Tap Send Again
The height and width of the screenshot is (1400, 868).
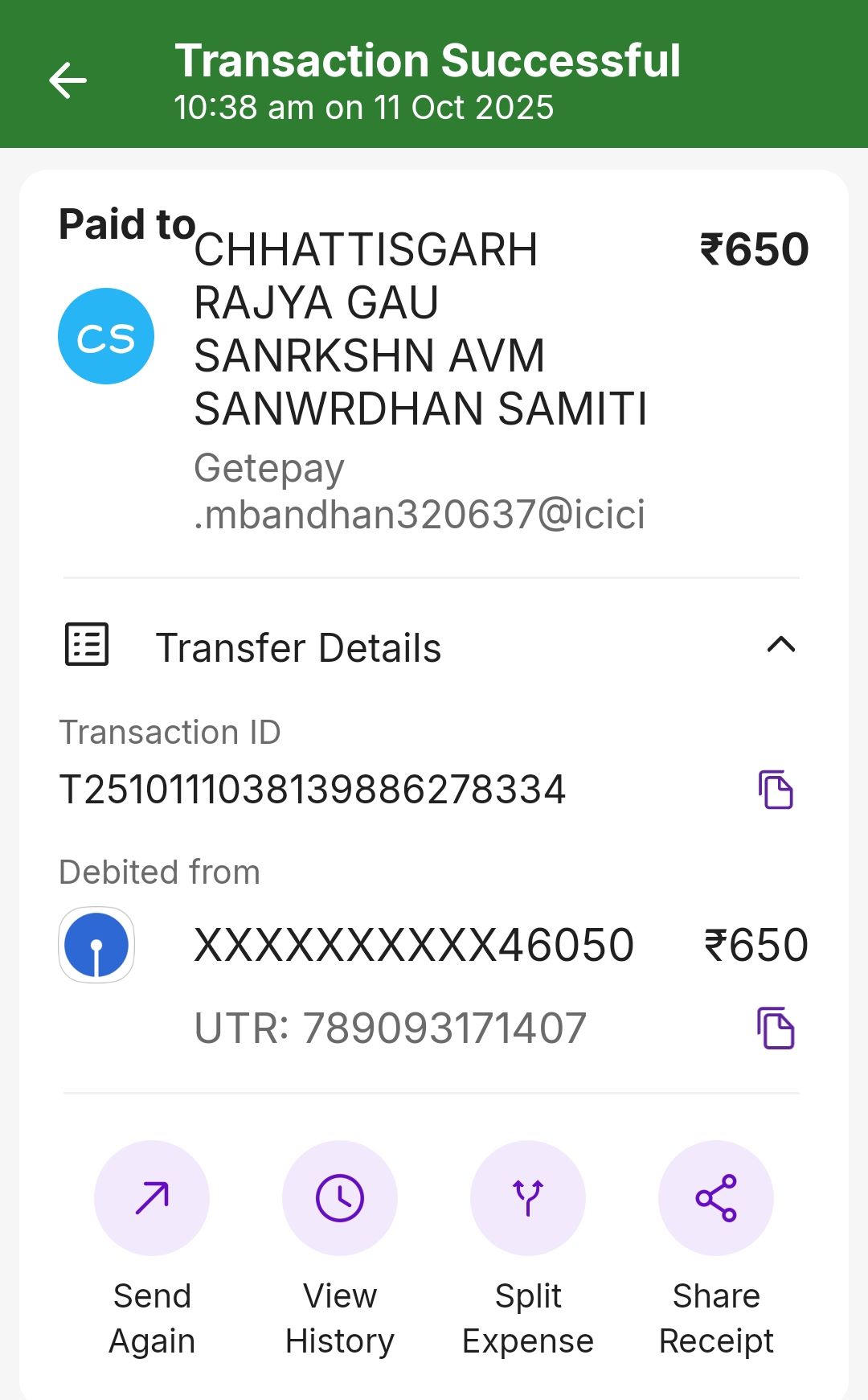[152, 1198]
